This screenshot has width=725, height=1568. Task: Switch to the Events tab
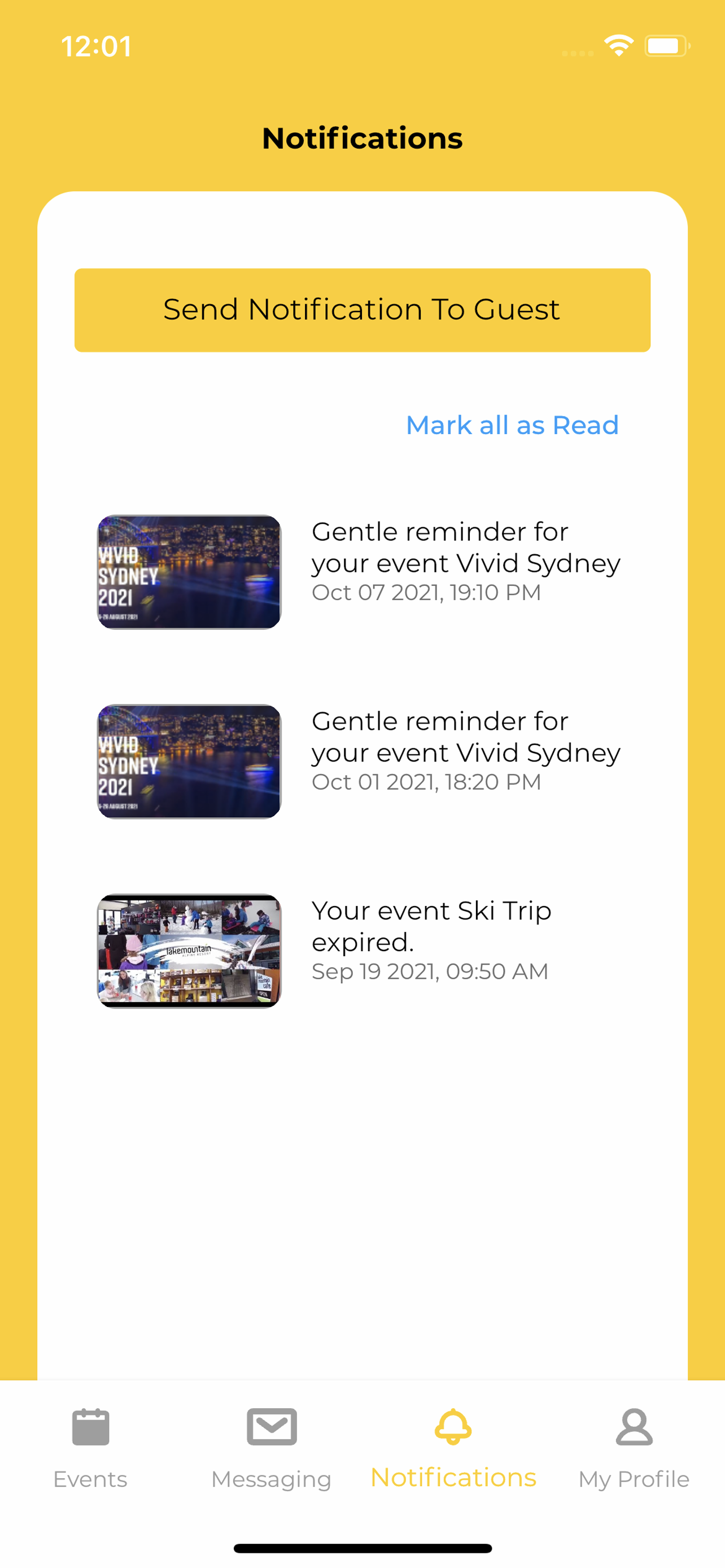click(90, 1449)
